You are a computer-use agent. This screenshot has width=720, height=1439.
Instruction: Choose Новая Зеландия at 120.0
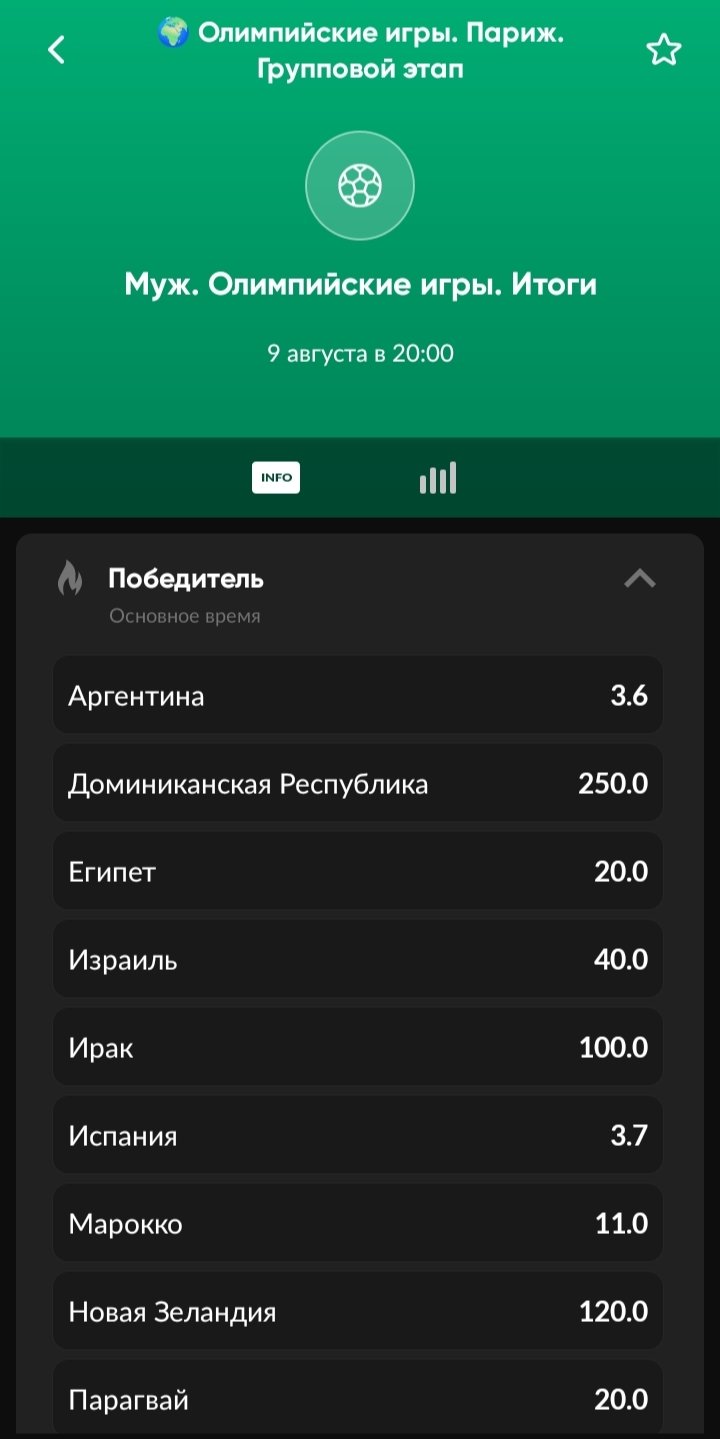point(358,1312)
